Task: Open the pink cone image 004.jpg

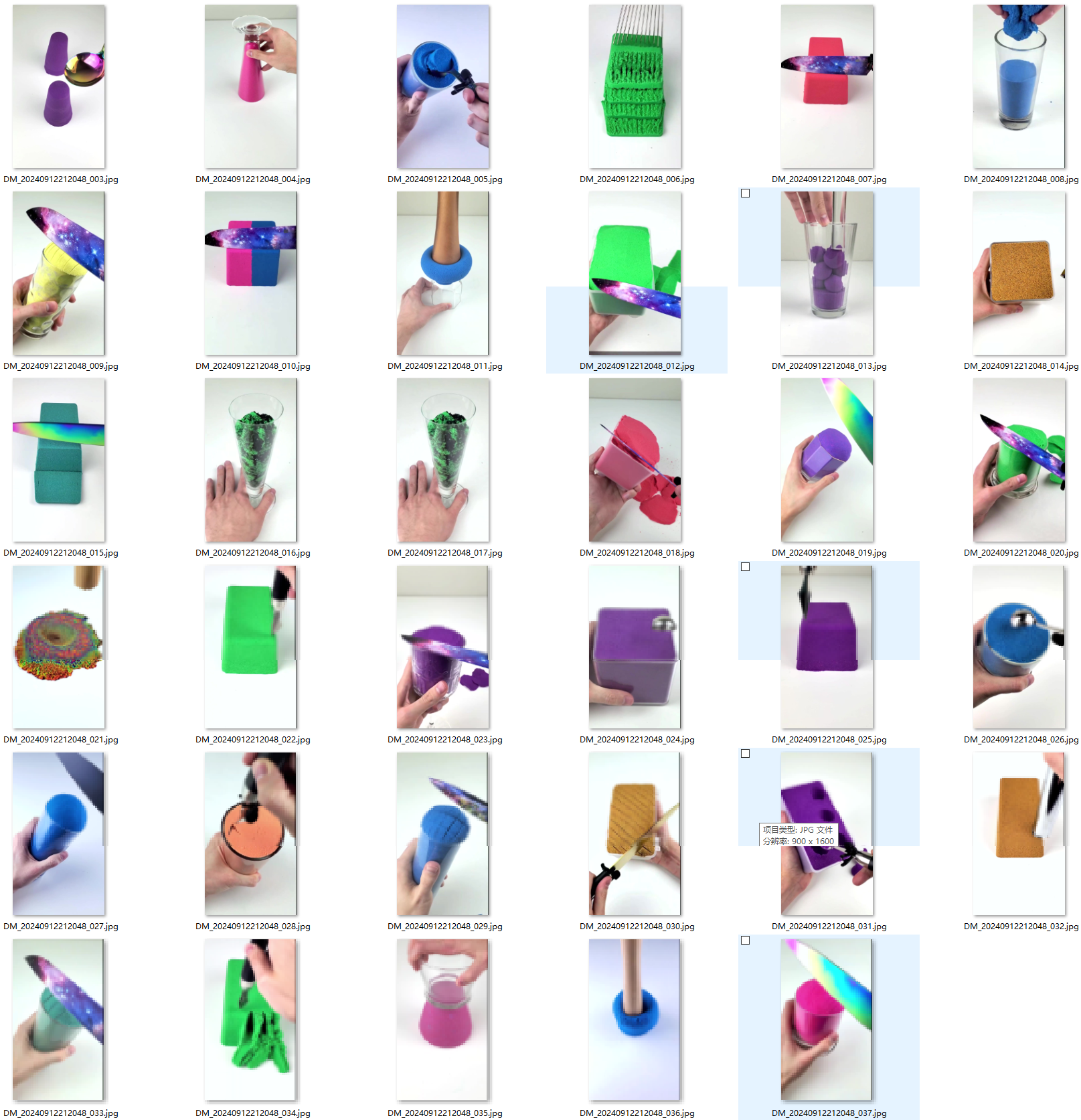Action: tap(251, 87)
